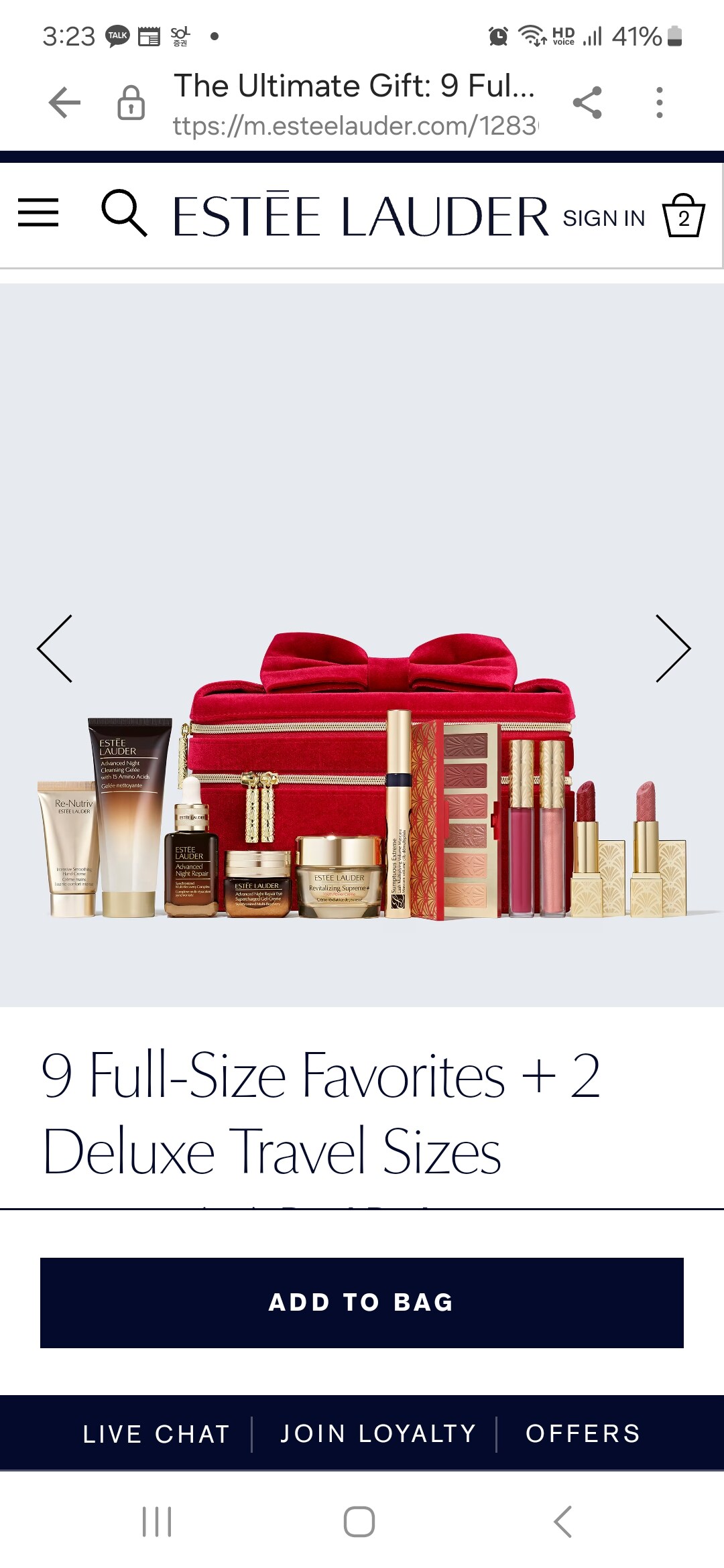Go to the phone's home screen
This screenshot has height=1568, width=724.
coord(359,1522)
